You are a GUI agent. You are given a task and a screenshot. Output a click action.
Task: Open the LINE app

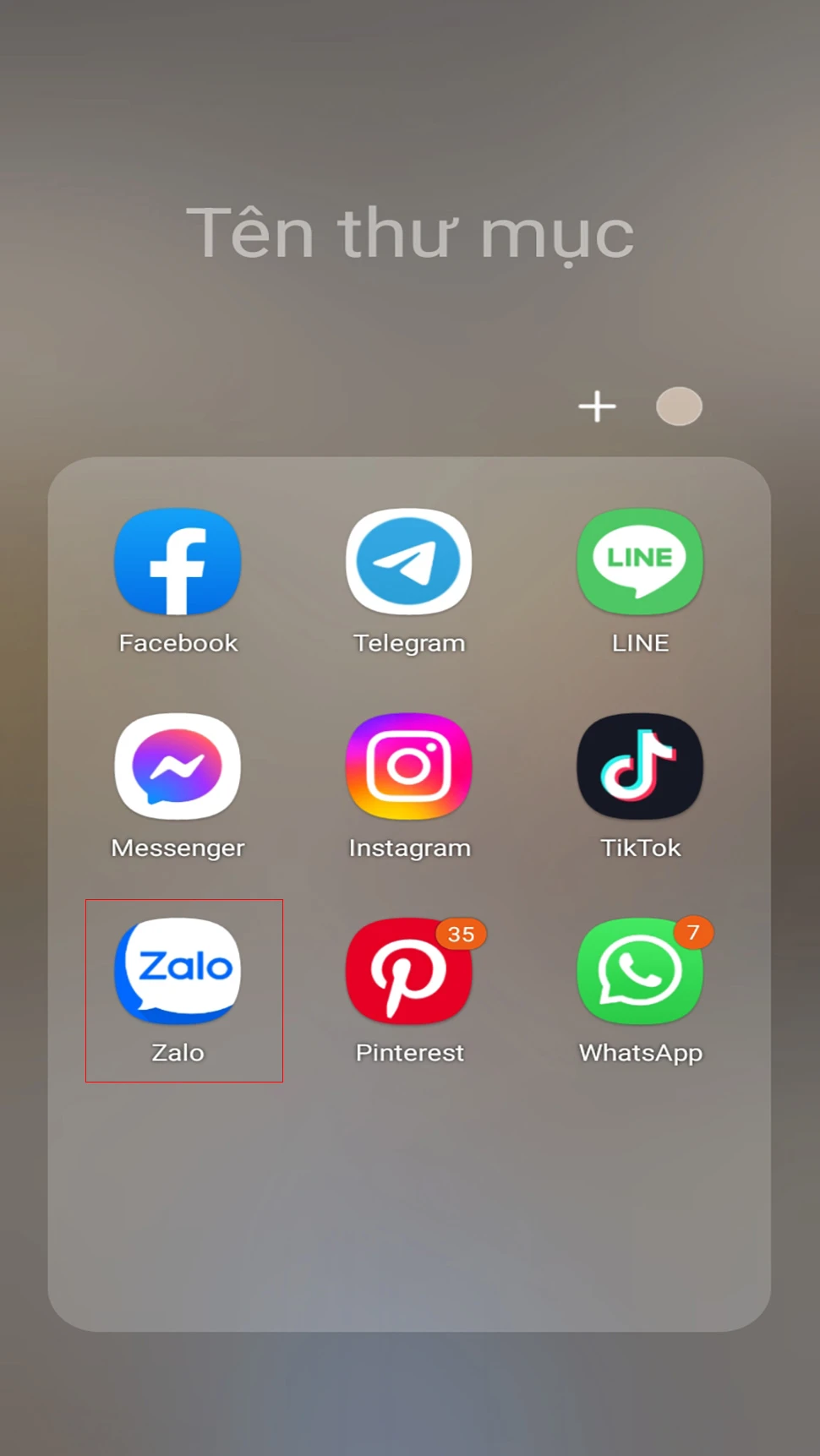coord(640,562)
